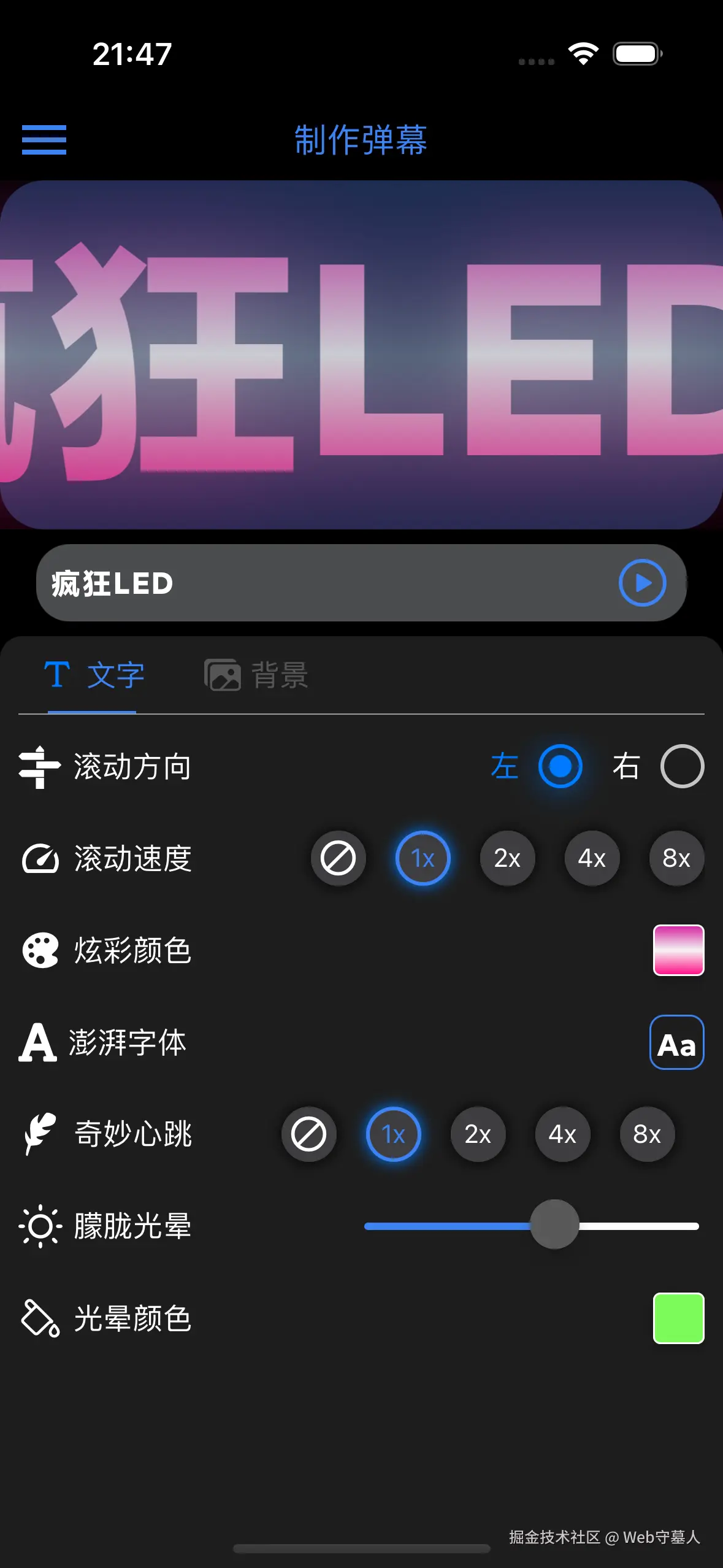Turn off 奇妙心跳 effect
The image size is (723, 1568).
click(308, 1134)
